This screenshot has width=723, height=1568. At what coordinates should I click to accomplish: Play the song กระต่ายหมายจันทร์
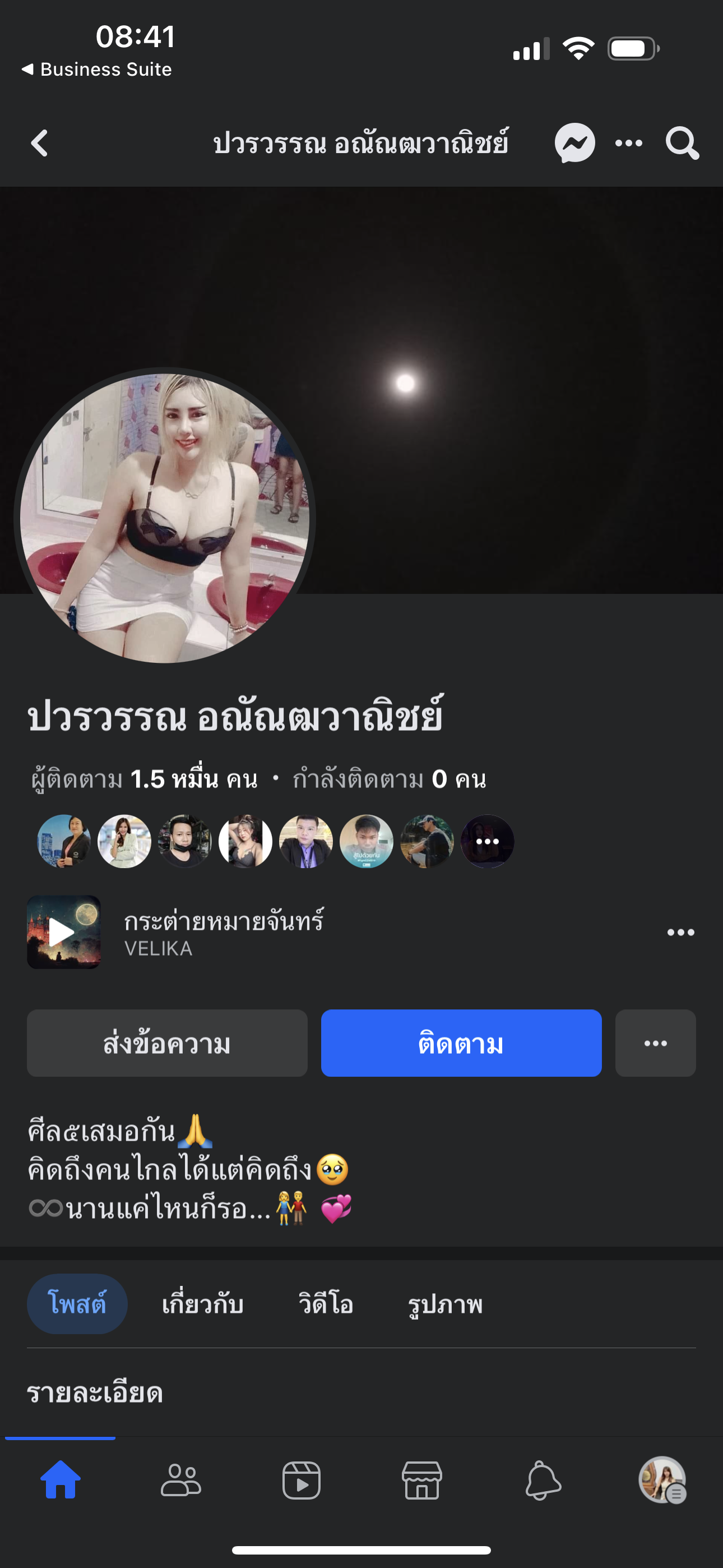pyautogui.click(x=63, y=932)
